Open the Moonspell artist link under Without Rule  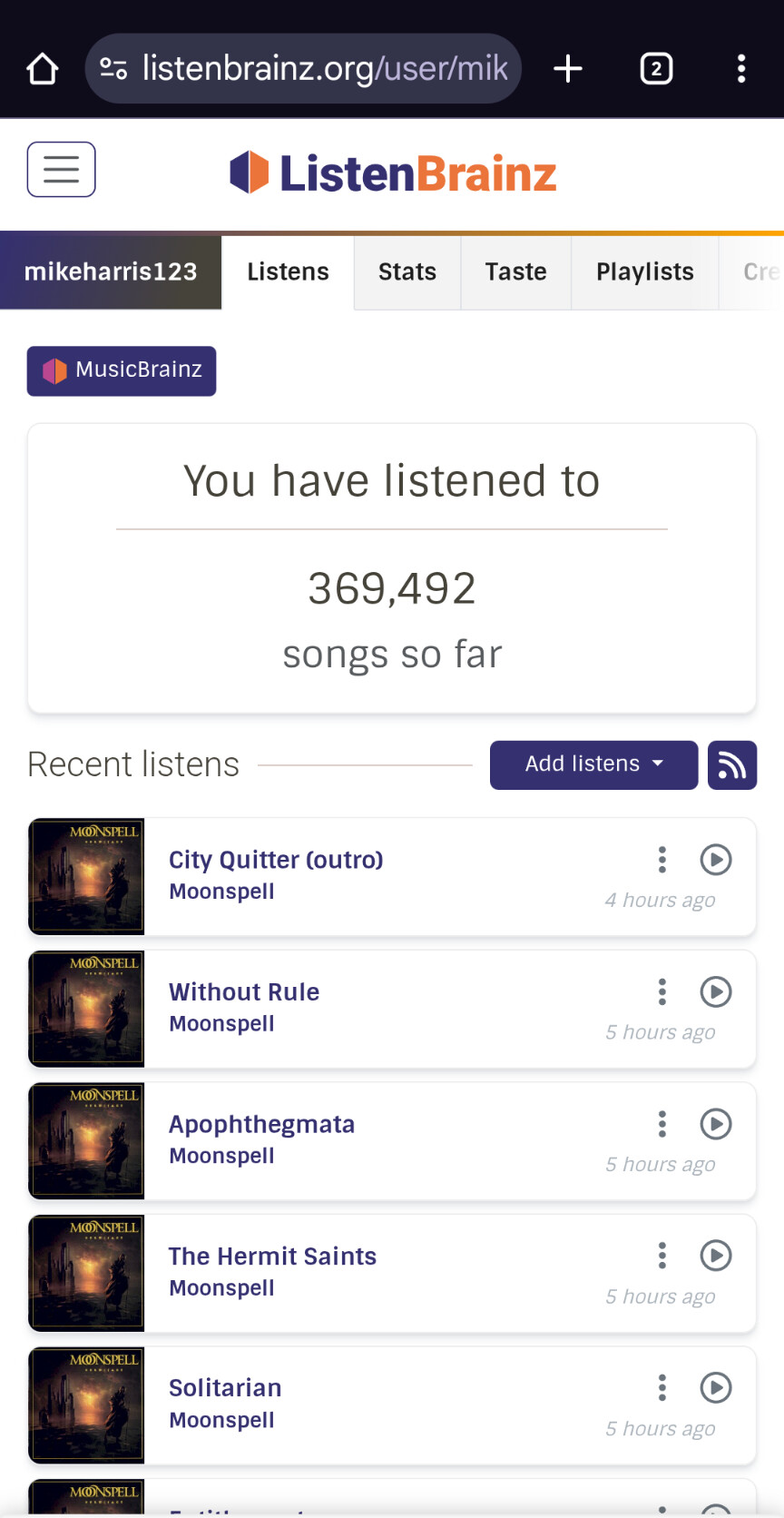coord(221,1024)
